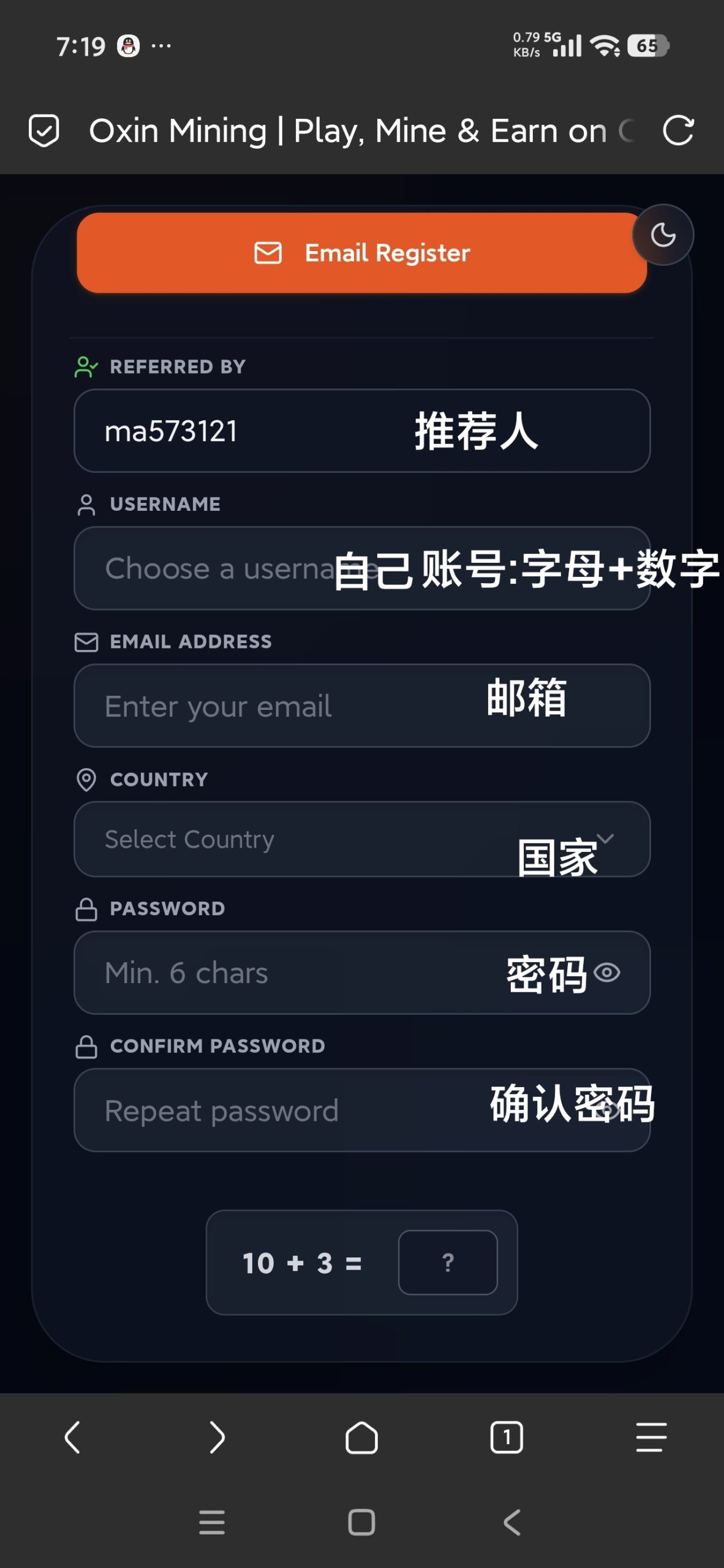Tap the page title address bar
Screen dimensions: 724x1568
tap(361, 130)
